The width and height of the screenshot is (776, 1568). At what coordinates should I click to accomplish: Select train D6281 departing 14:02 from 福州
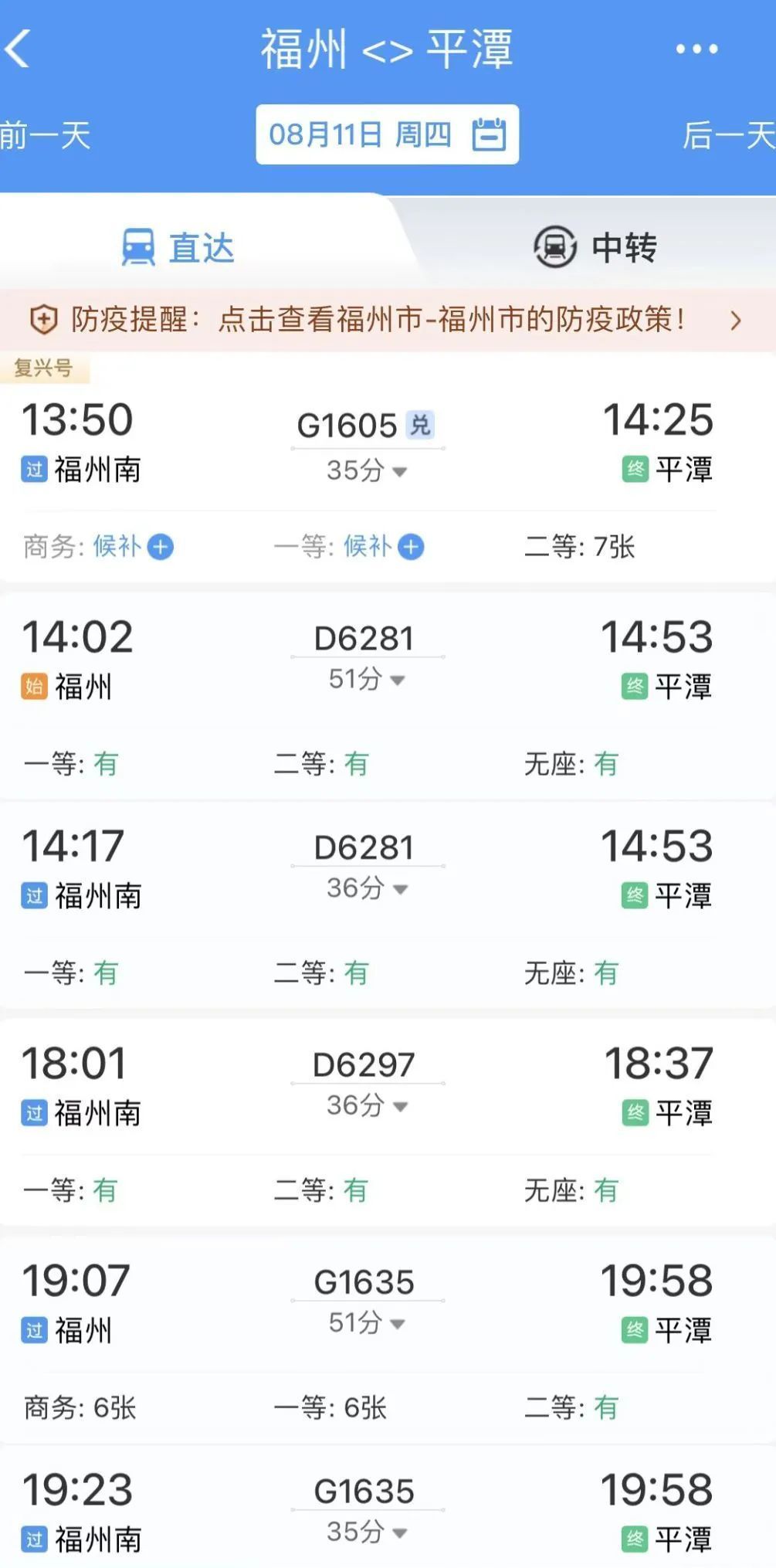point(388,697)
